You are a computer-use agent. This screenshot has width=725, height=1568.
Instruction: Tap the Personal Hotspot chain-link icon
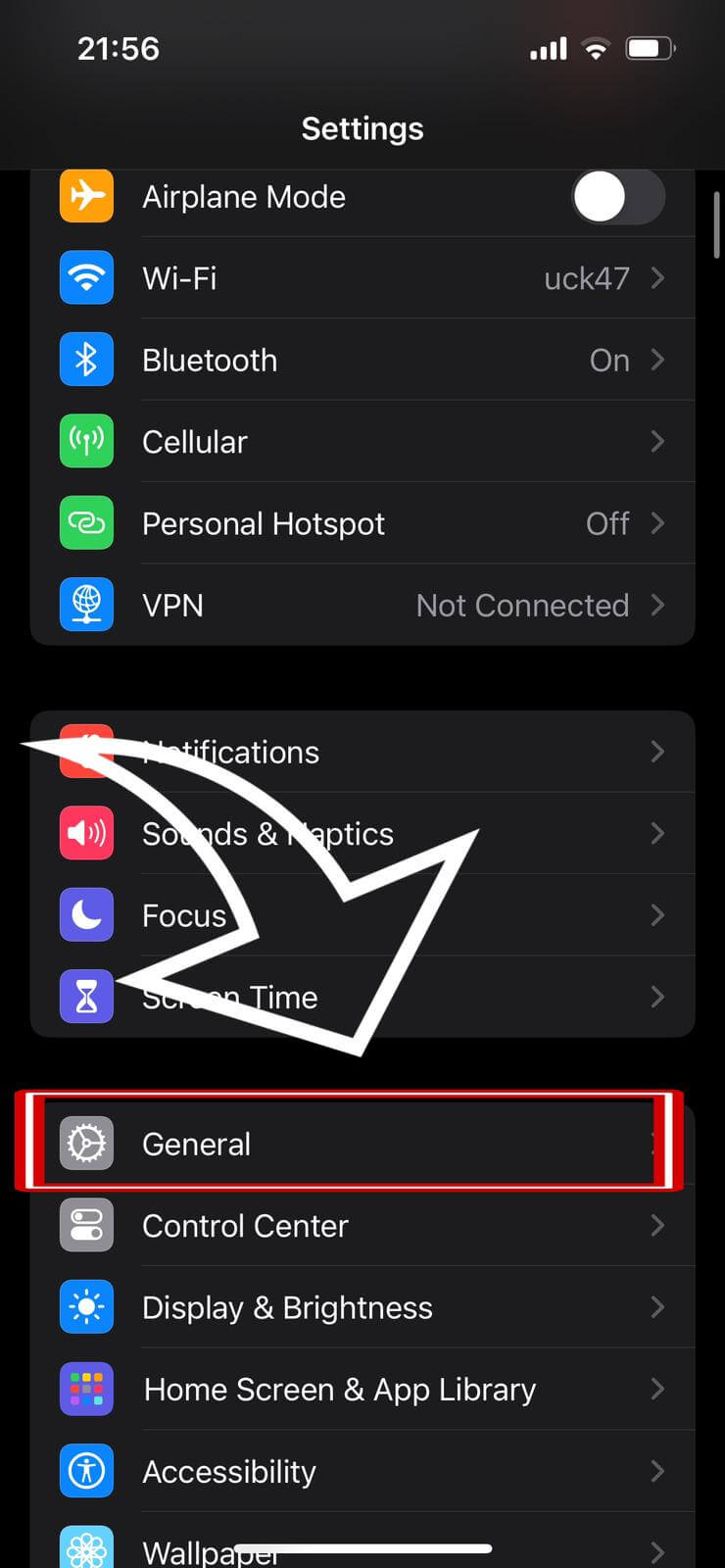(x=86, y=523)
